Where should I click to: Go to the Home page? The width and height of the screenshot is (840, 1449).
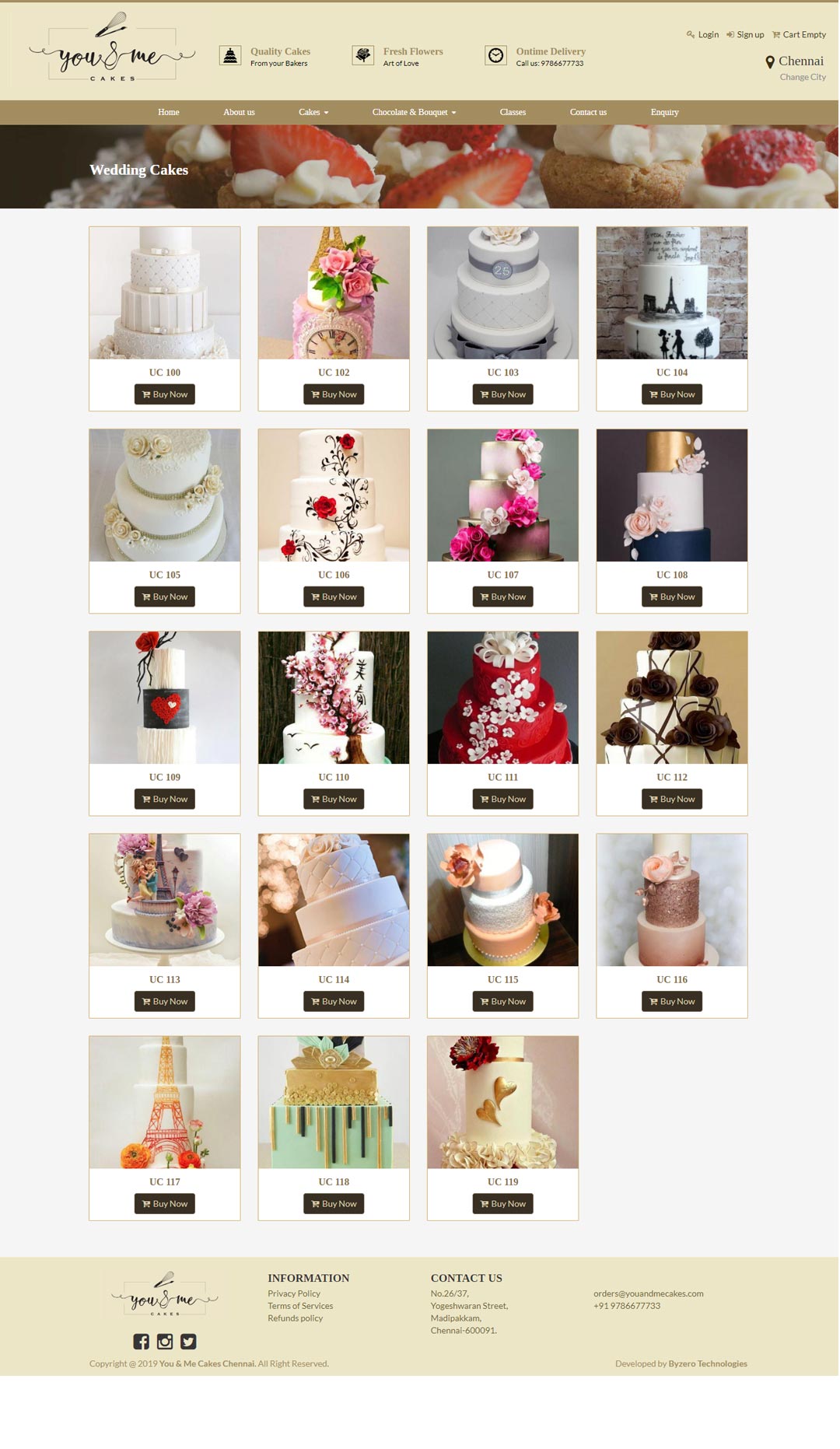[168, 112]
